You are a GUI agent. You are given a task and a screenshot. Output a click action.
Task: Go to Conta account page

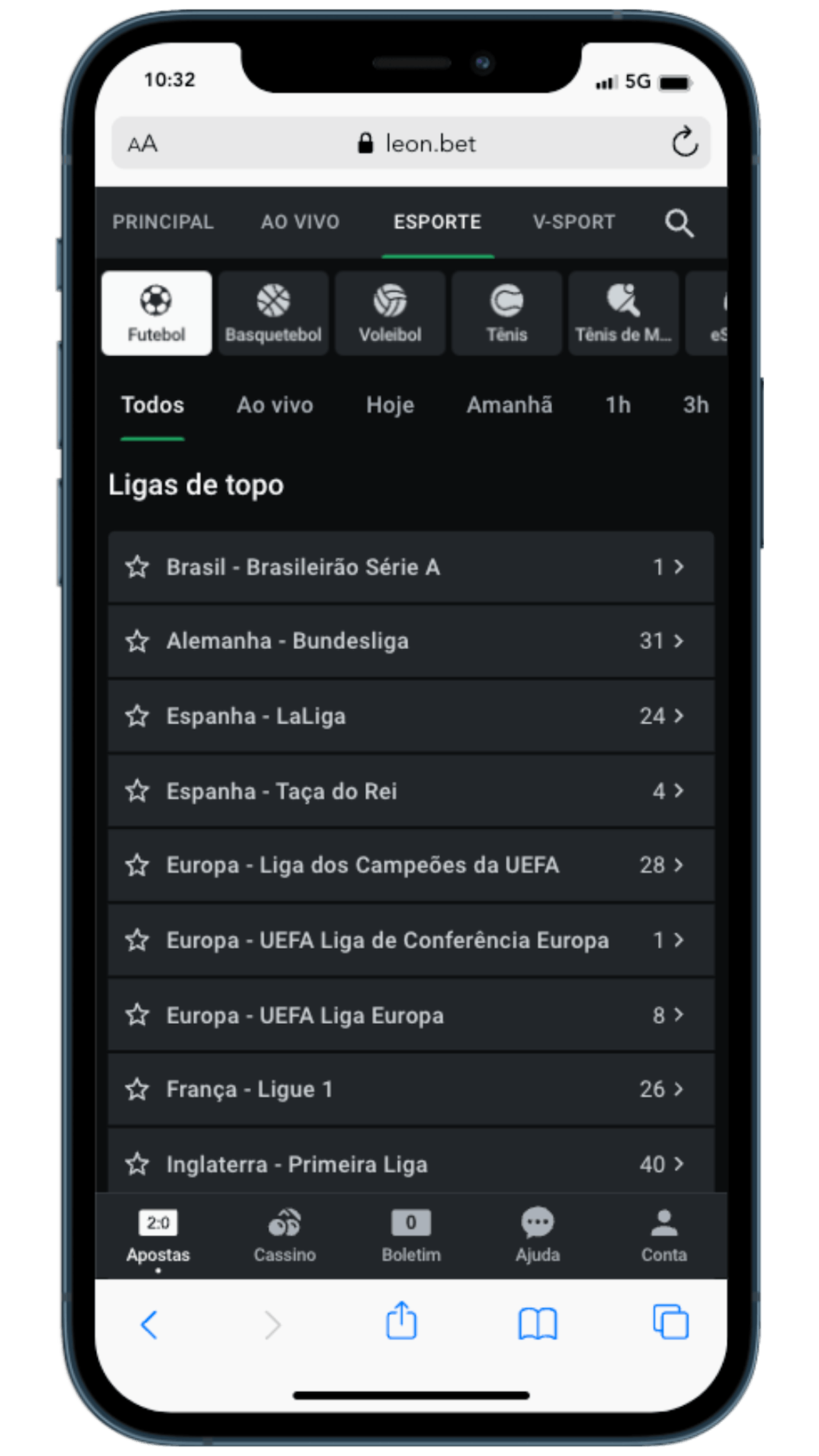click(x=664, y=1236)
